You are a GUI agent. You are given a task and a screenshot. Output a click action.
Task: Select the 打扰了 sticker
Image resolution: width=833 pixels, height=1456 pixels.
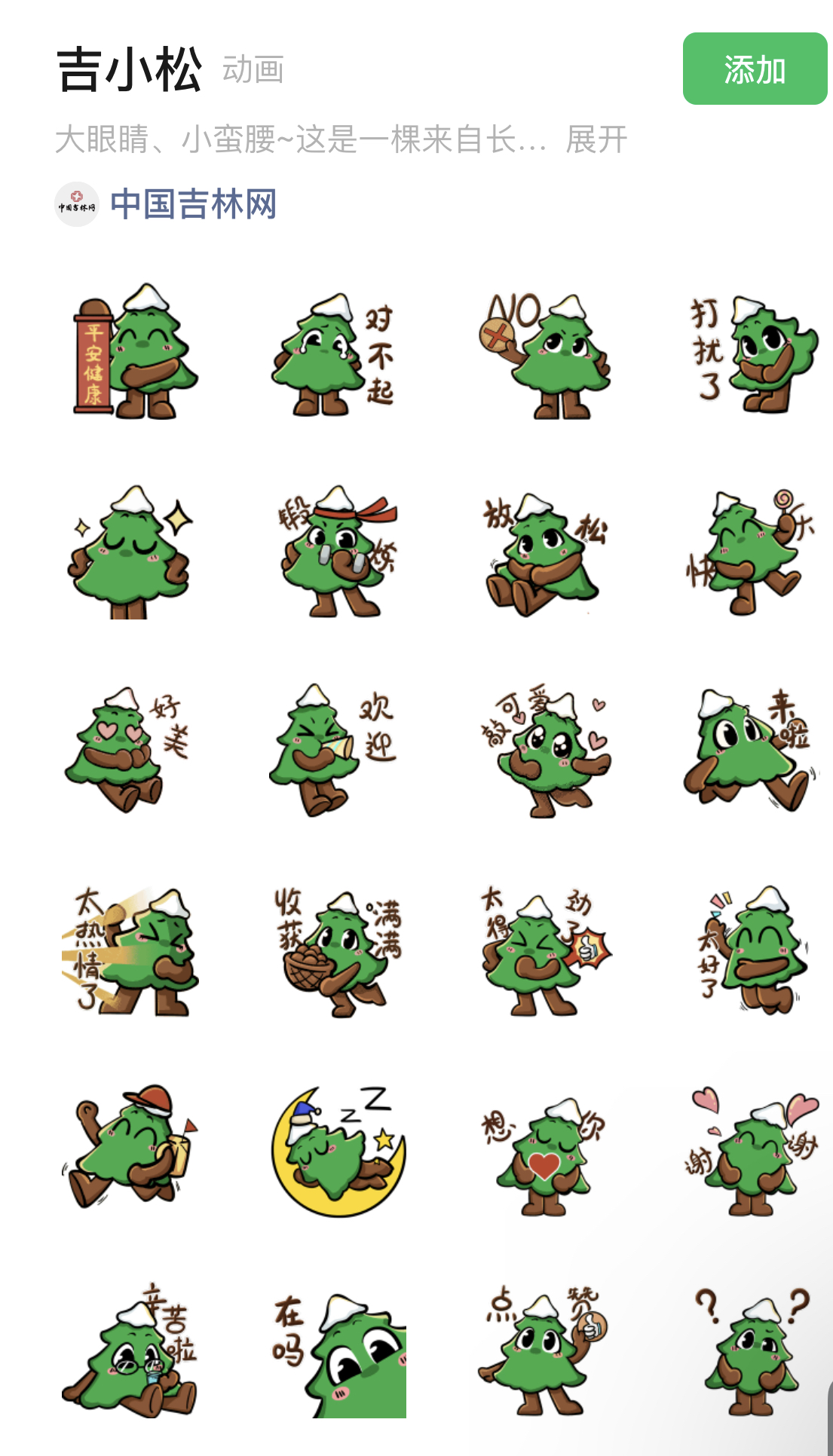point(753,353)
